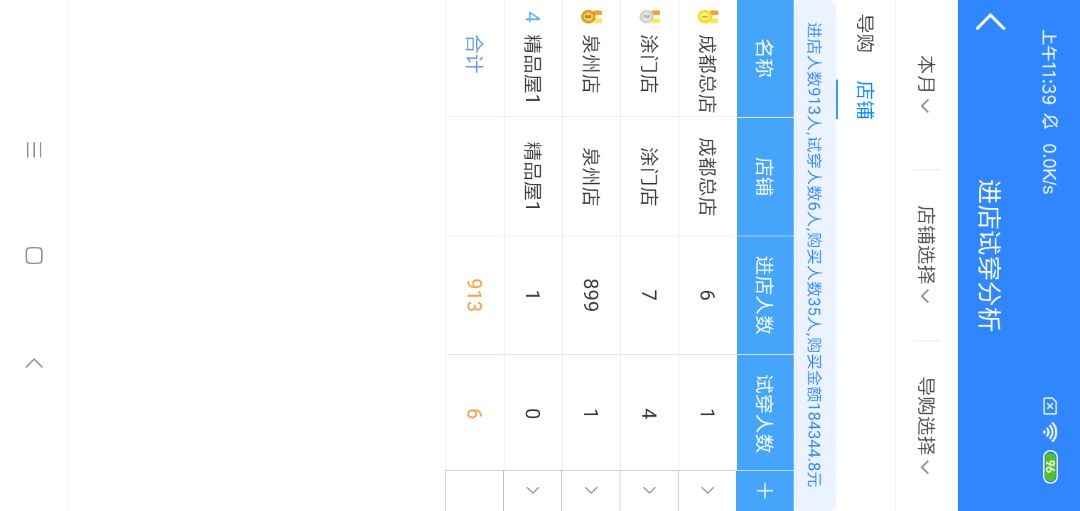Viewport: 1080px width, 511px height.
Task: Tap the 试穿人数 column header
Action: (765, 413)
